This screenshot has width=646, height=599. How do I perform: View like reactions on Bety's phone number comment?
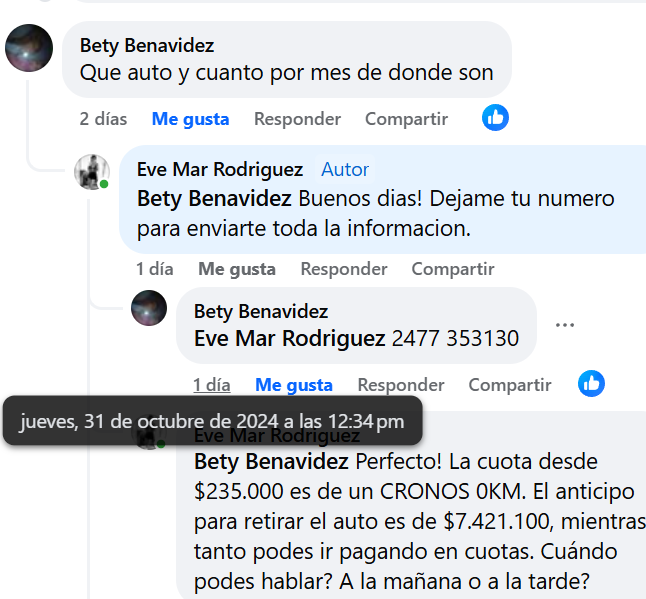pos(592,383)
